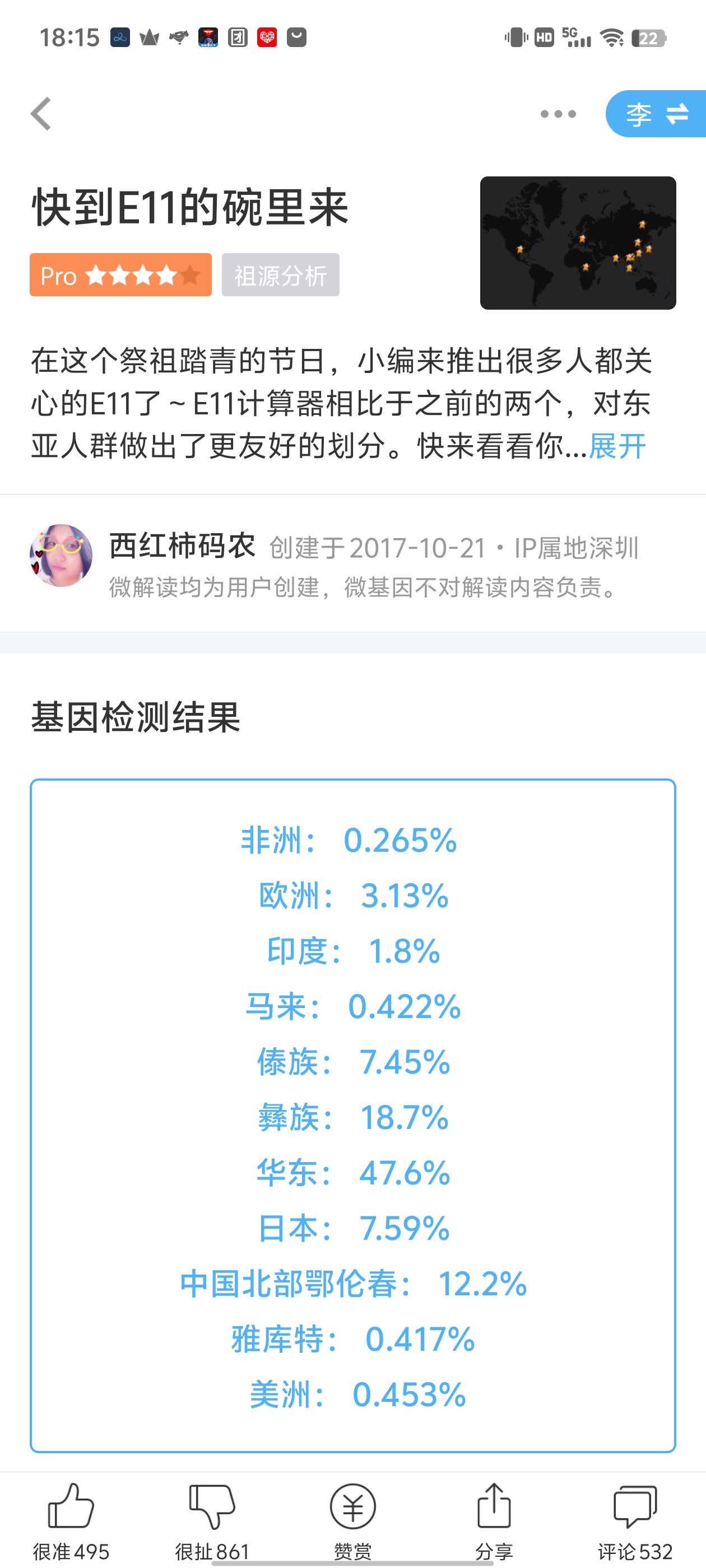The width and height of the screenshot is (706, 1568).
Task: Expand the description with 展开
Action: pyautogui.click(x=617, y=446)
